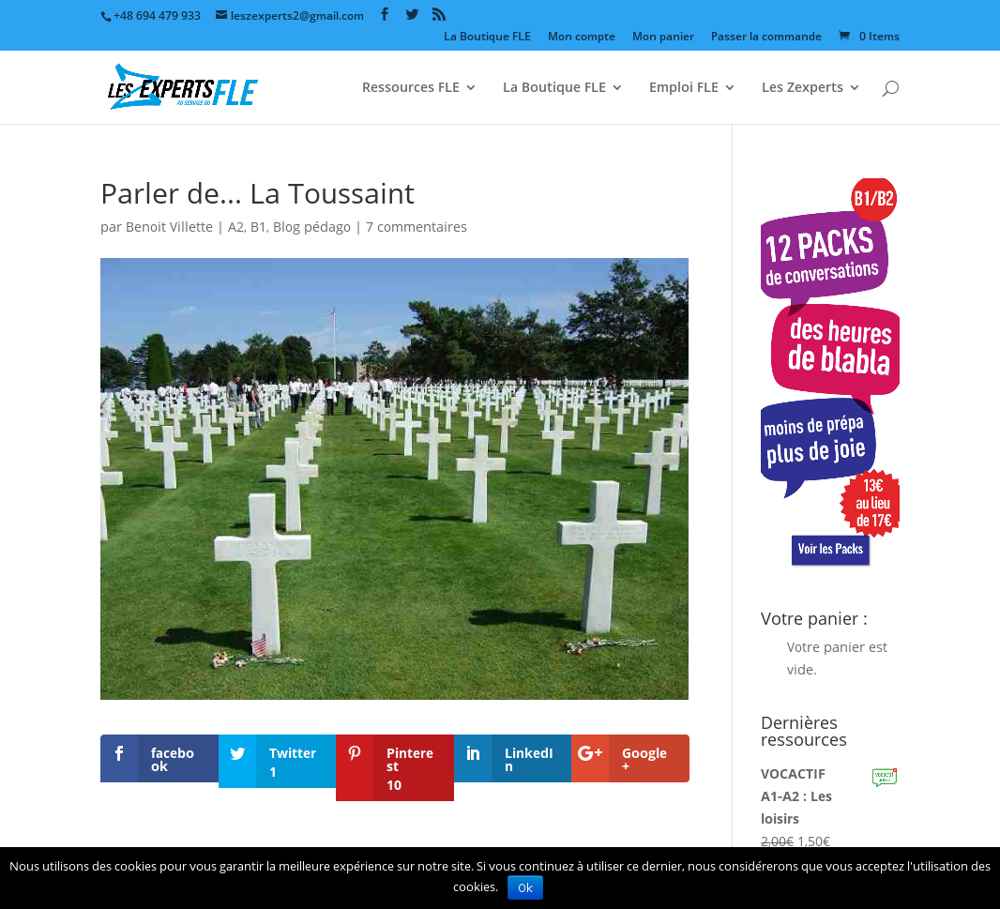Share the article on Facebook
This screenshot has height=909, width=1000.
(x=159, y=759)
